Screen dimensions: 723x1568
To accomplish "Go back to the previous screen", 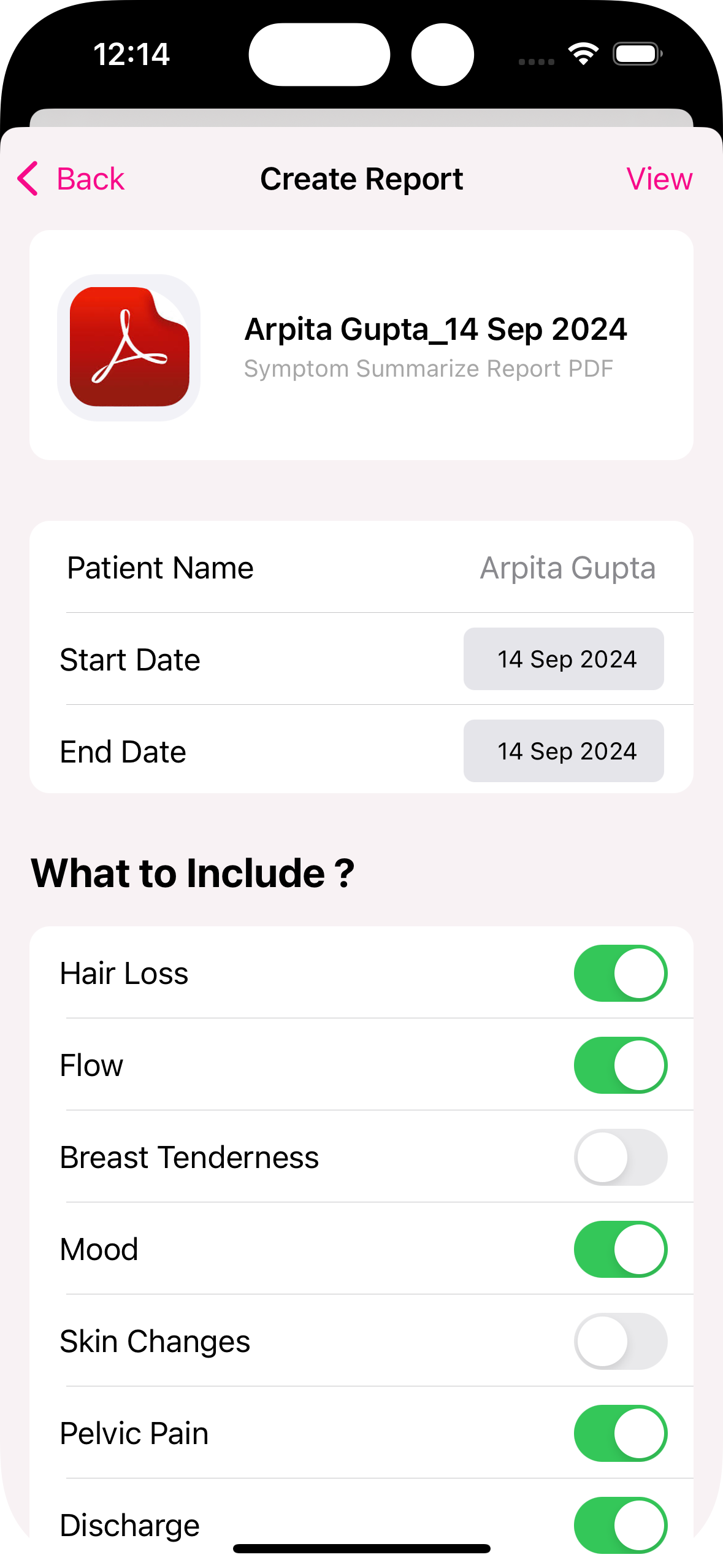I will (x=71, y=179).
